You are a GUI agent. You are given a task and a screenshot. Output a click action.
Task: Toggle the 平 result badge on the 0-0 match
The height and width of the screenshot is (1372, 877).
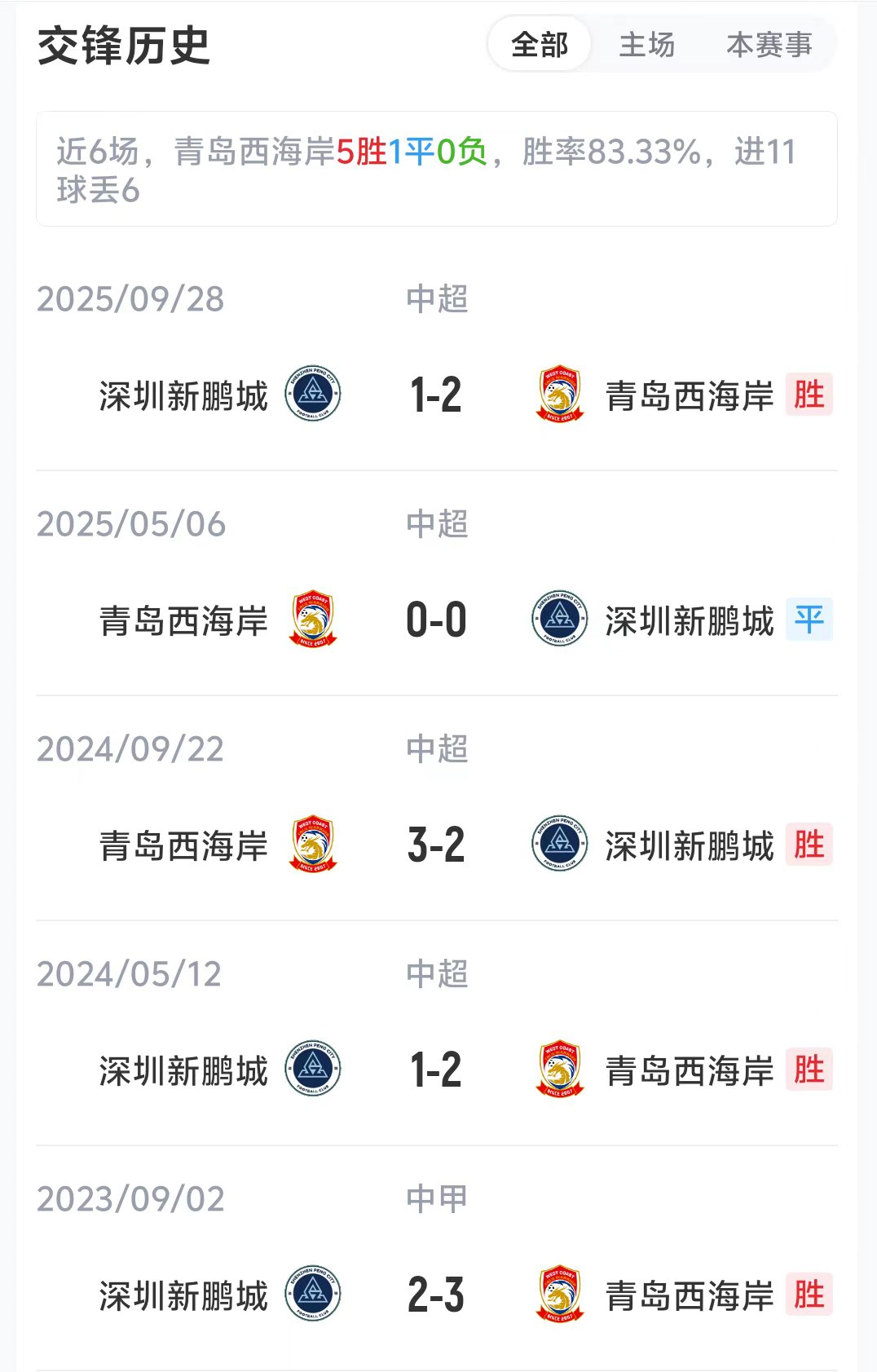(812, 620)
